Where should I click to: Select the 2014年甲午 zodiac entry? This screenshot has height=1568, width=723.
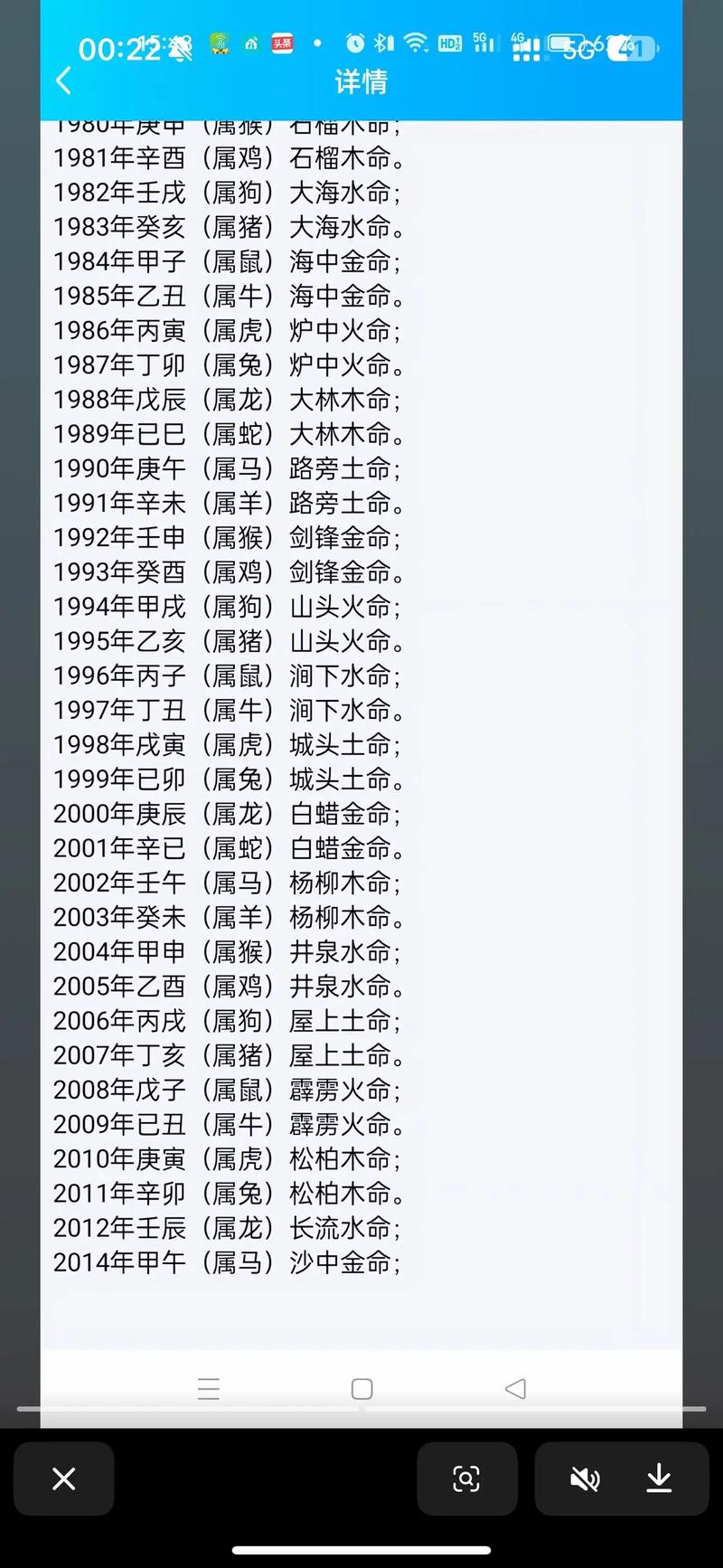[x=226, y=1263]
